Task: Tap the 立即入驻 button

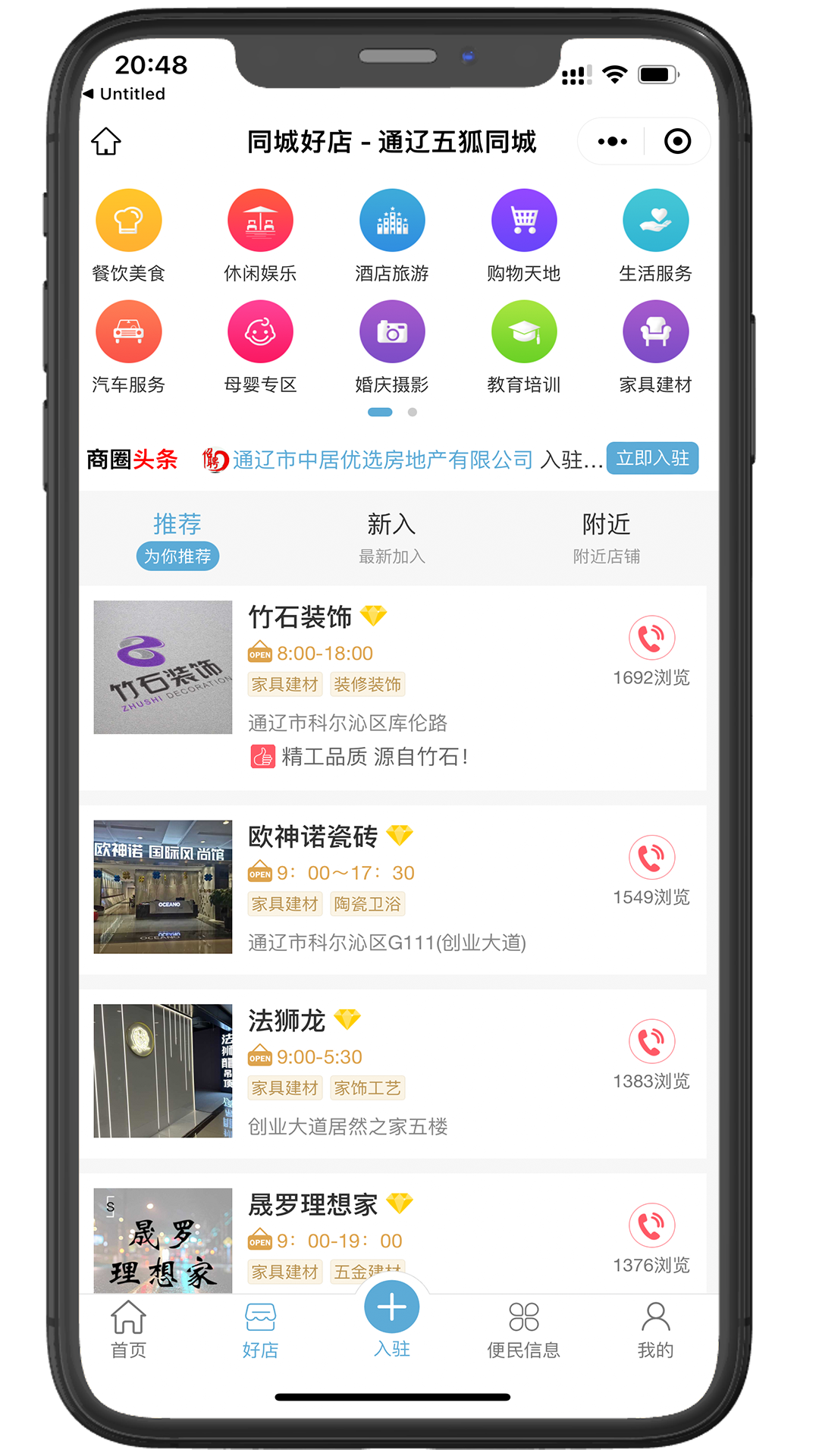Action: pos(652,458)
